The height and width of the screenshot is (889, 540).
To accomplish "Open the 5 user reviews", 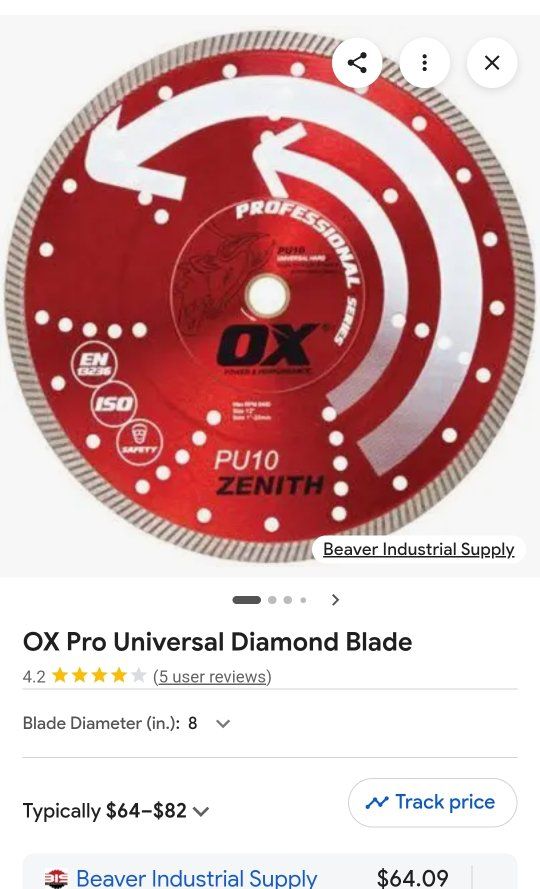I will 212,676.
